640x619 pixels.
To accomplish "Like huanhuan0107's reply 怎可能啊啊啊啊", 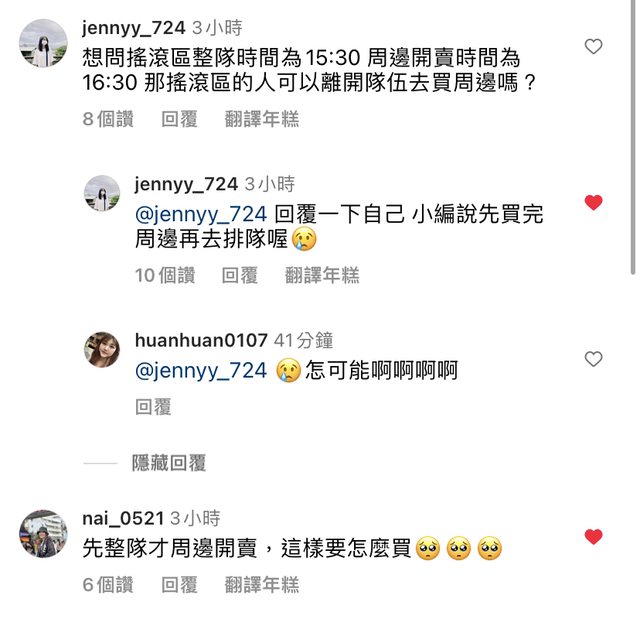I will click(x=593, y=359).
